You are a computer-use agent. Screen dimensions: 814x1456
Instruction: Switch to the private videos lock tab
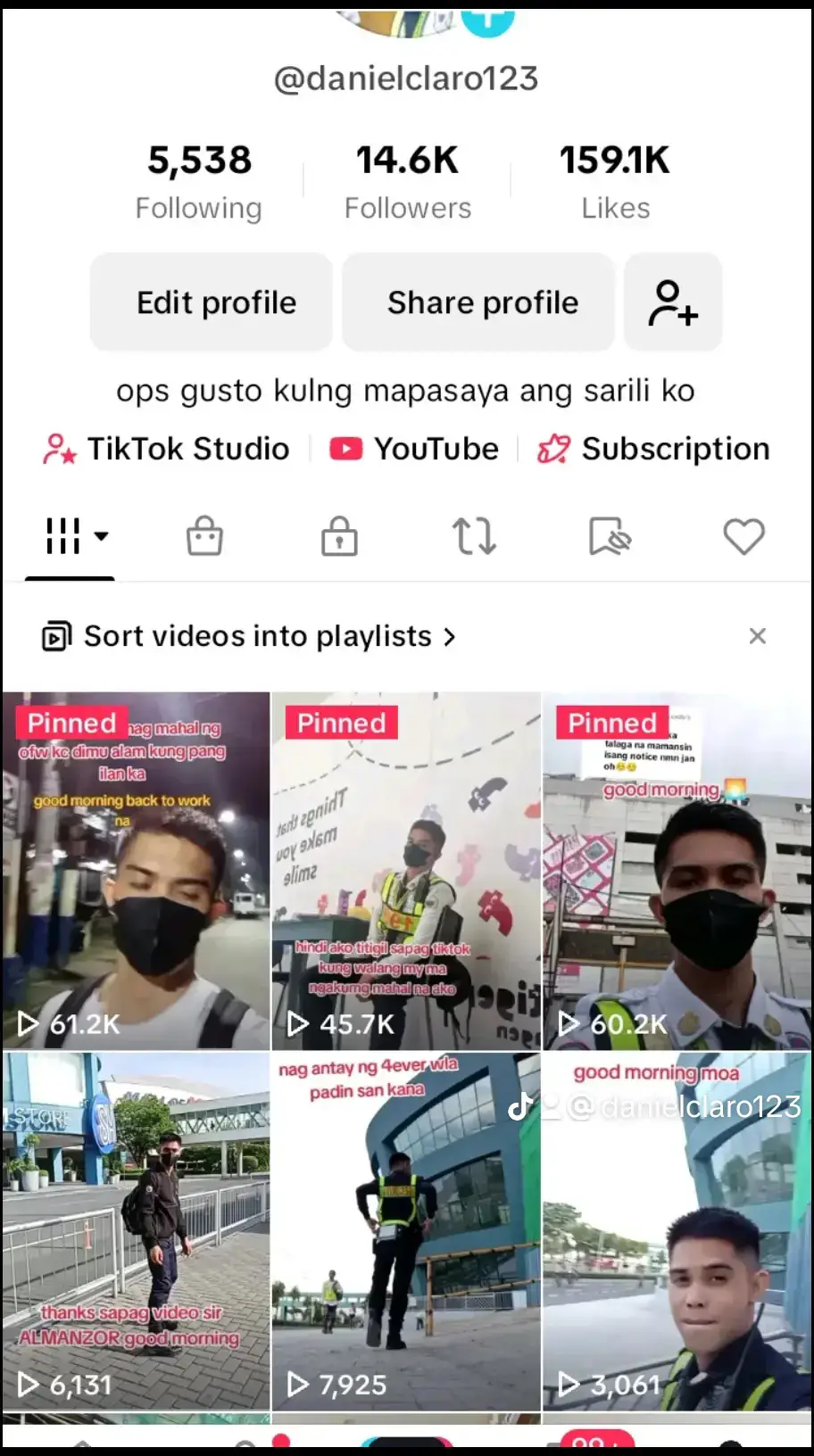click(339, 536)
